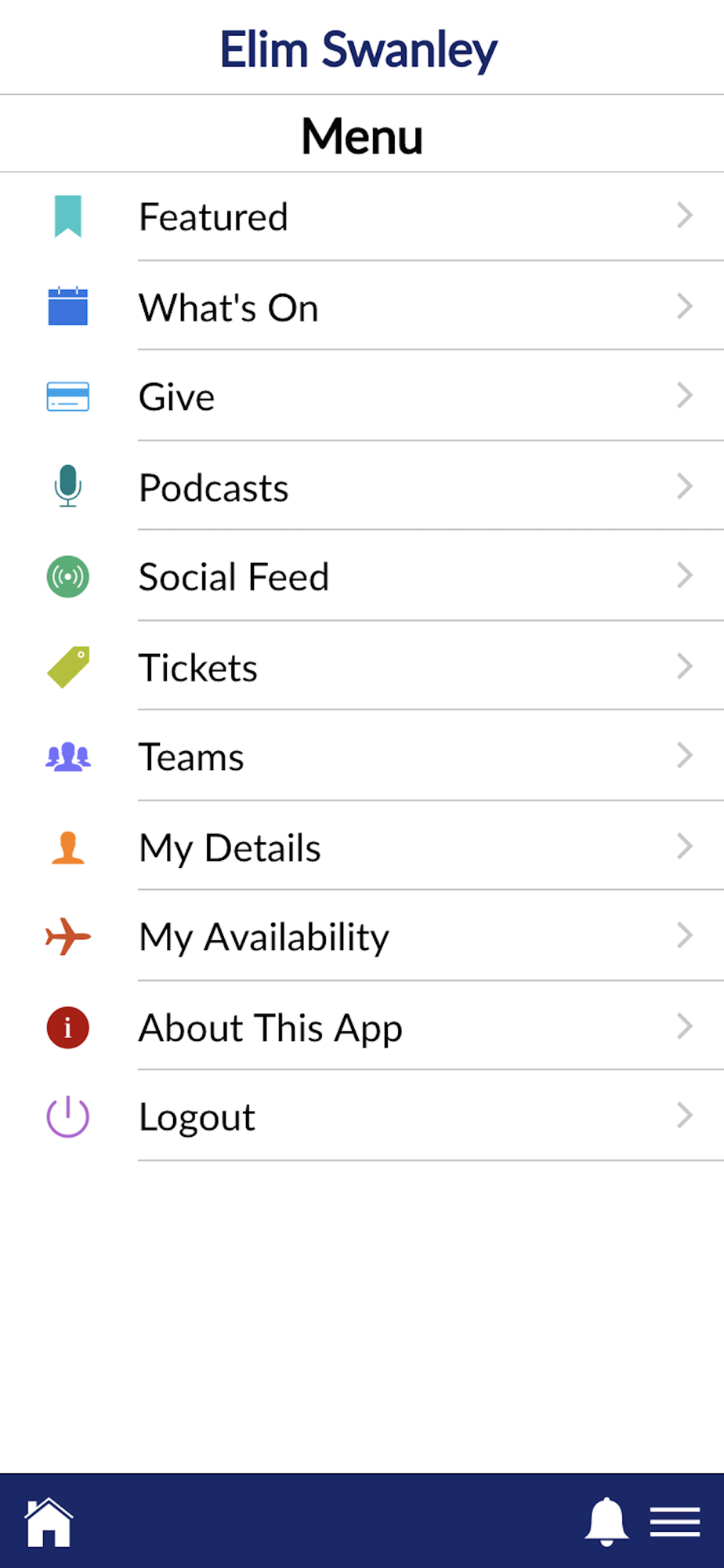This screenshot has height=1568, width=724.
Task: Open My Availability
Action: 362,936
